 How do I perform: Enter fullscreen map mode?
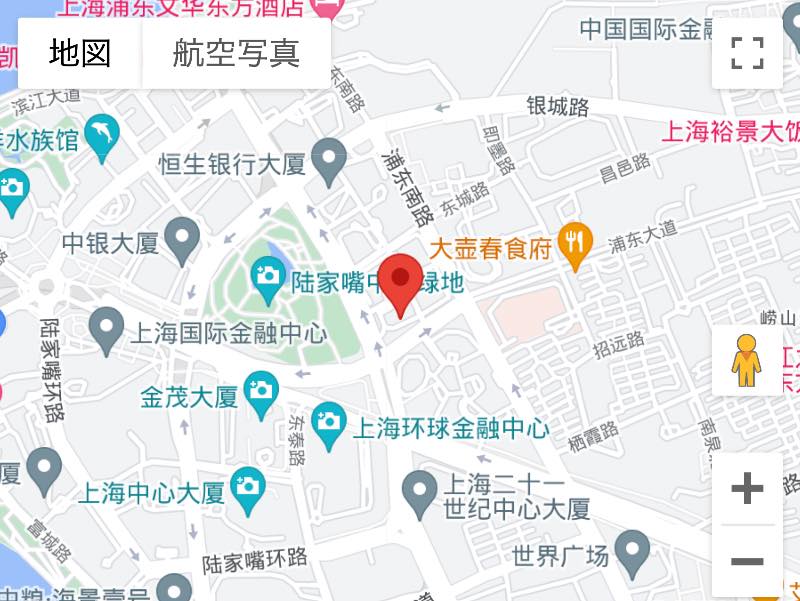[x=747, y=53]
